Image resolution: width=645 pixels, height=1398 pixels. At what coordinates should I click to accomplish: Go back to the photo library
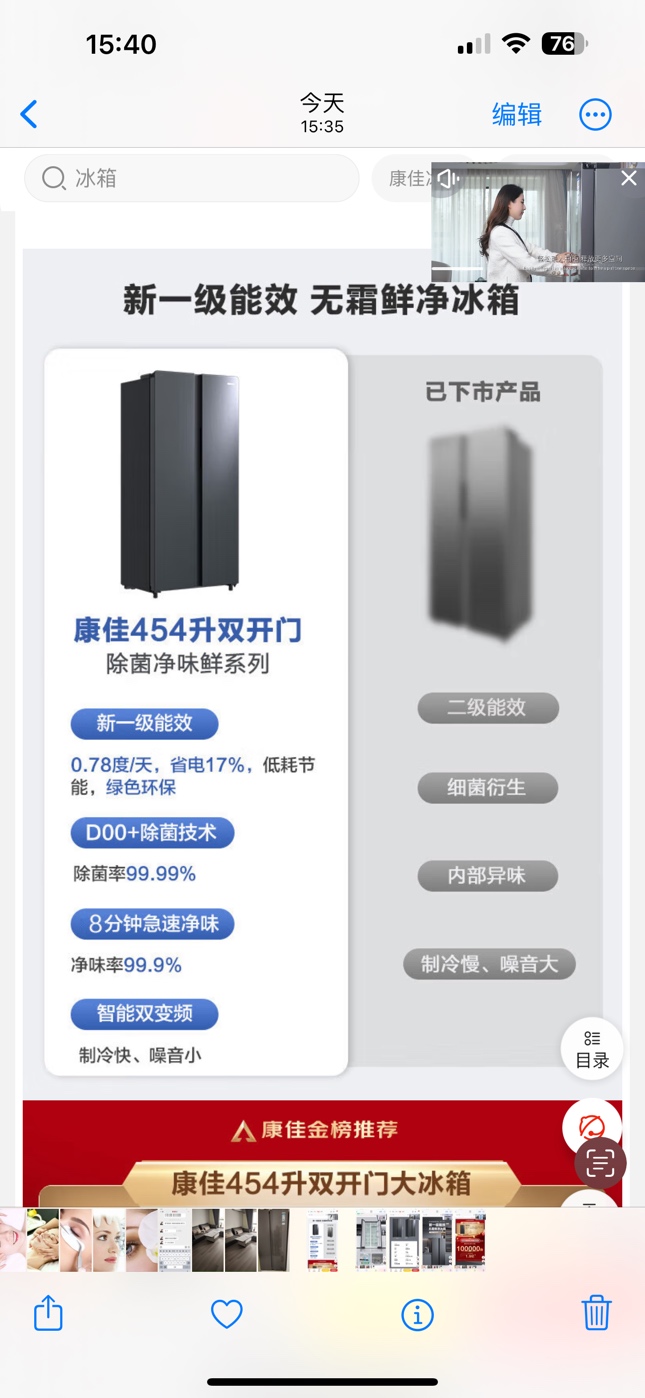(29, 114)
